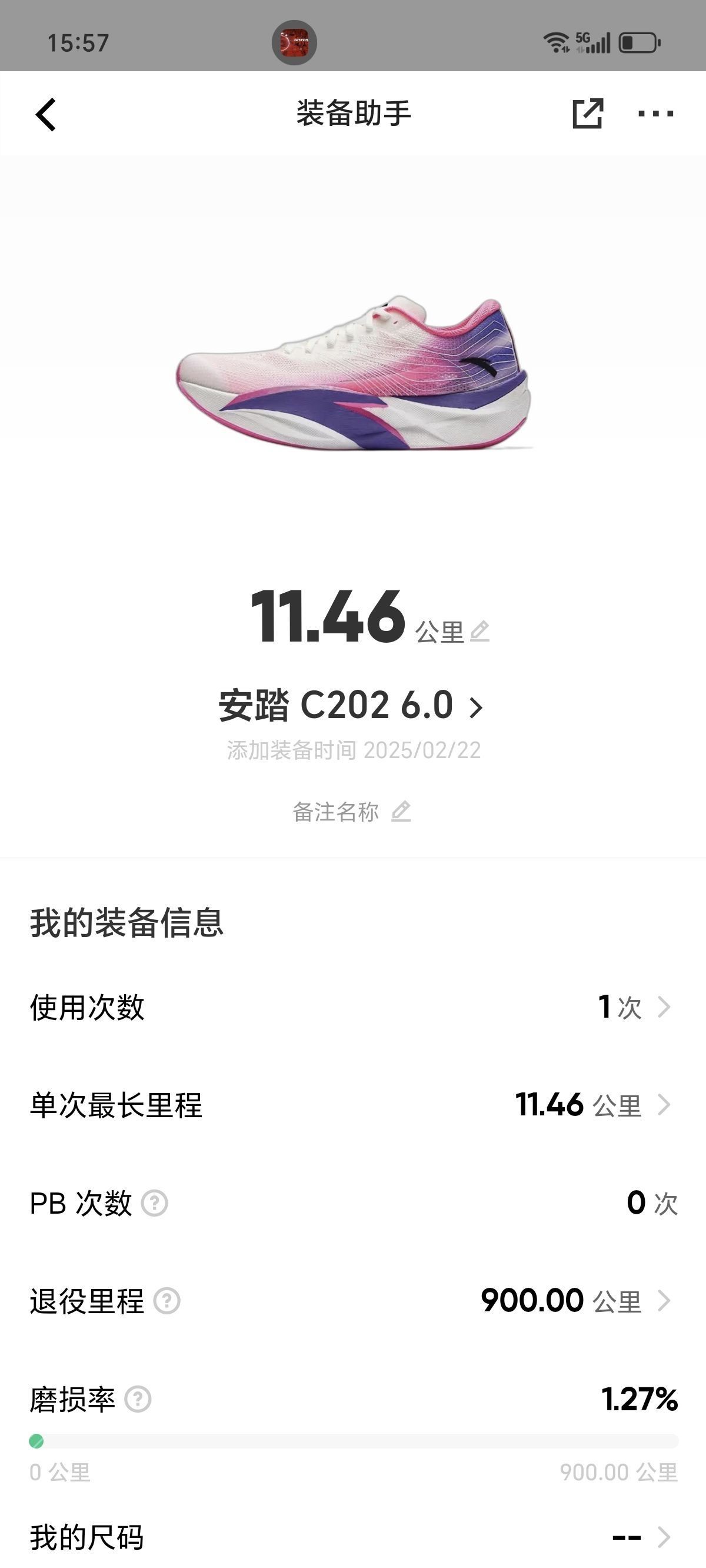Open the three-dot overflow menu

[655, 113]
